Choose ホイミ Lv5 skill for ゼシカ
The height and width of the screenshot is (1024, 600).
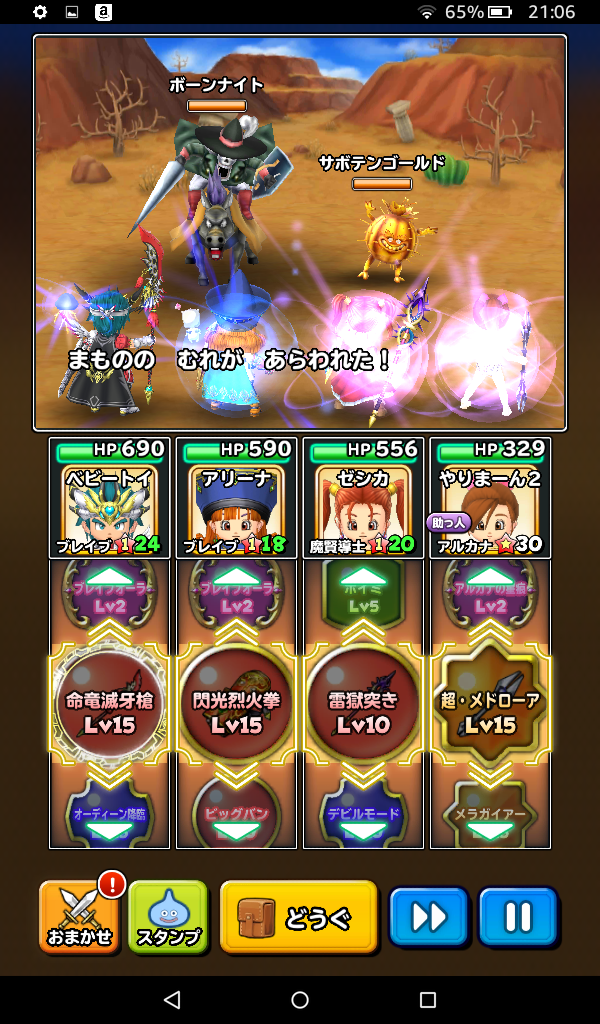pyautogui.click(x=363, y=593)
